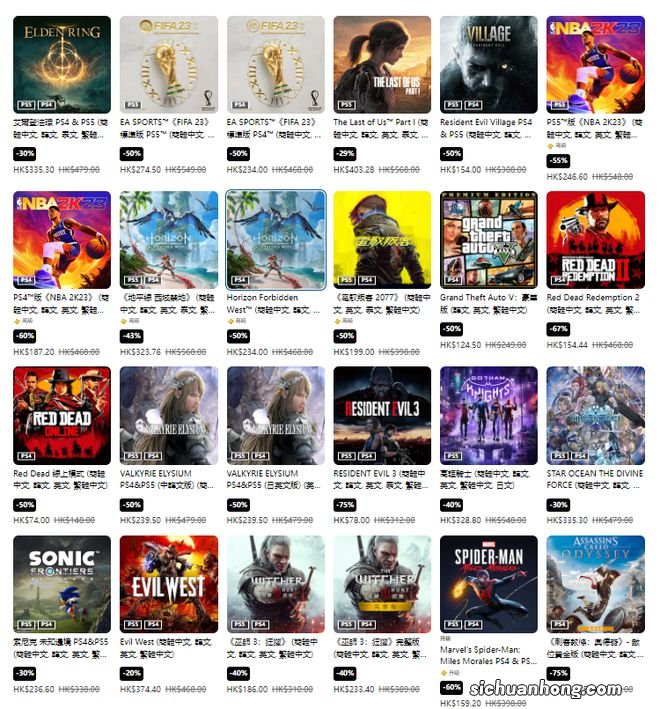Image resolution: width=660 pixels, height=709 pixels.
Task: View the Red Dead Online listing
Action: 61,415
